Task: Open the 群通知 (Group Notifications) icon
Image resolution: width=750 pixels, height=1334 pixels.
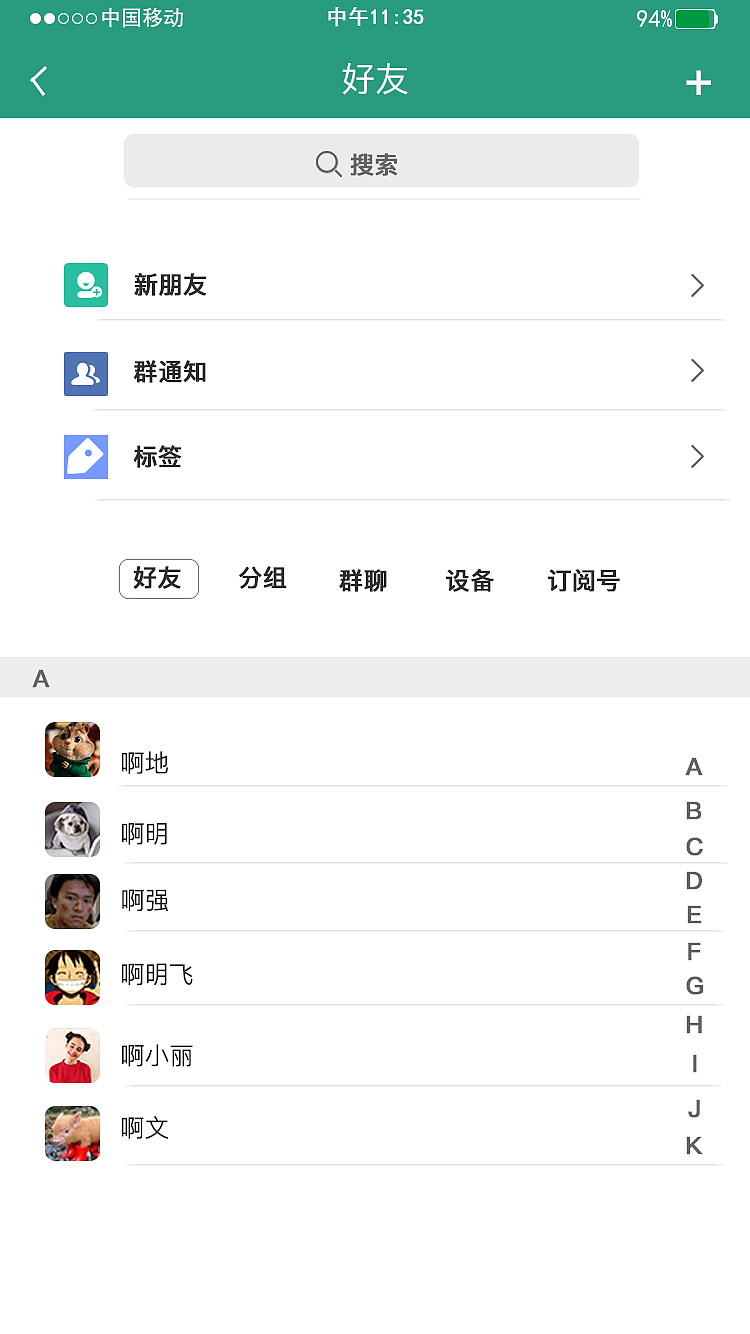Action: coord(86,373)
